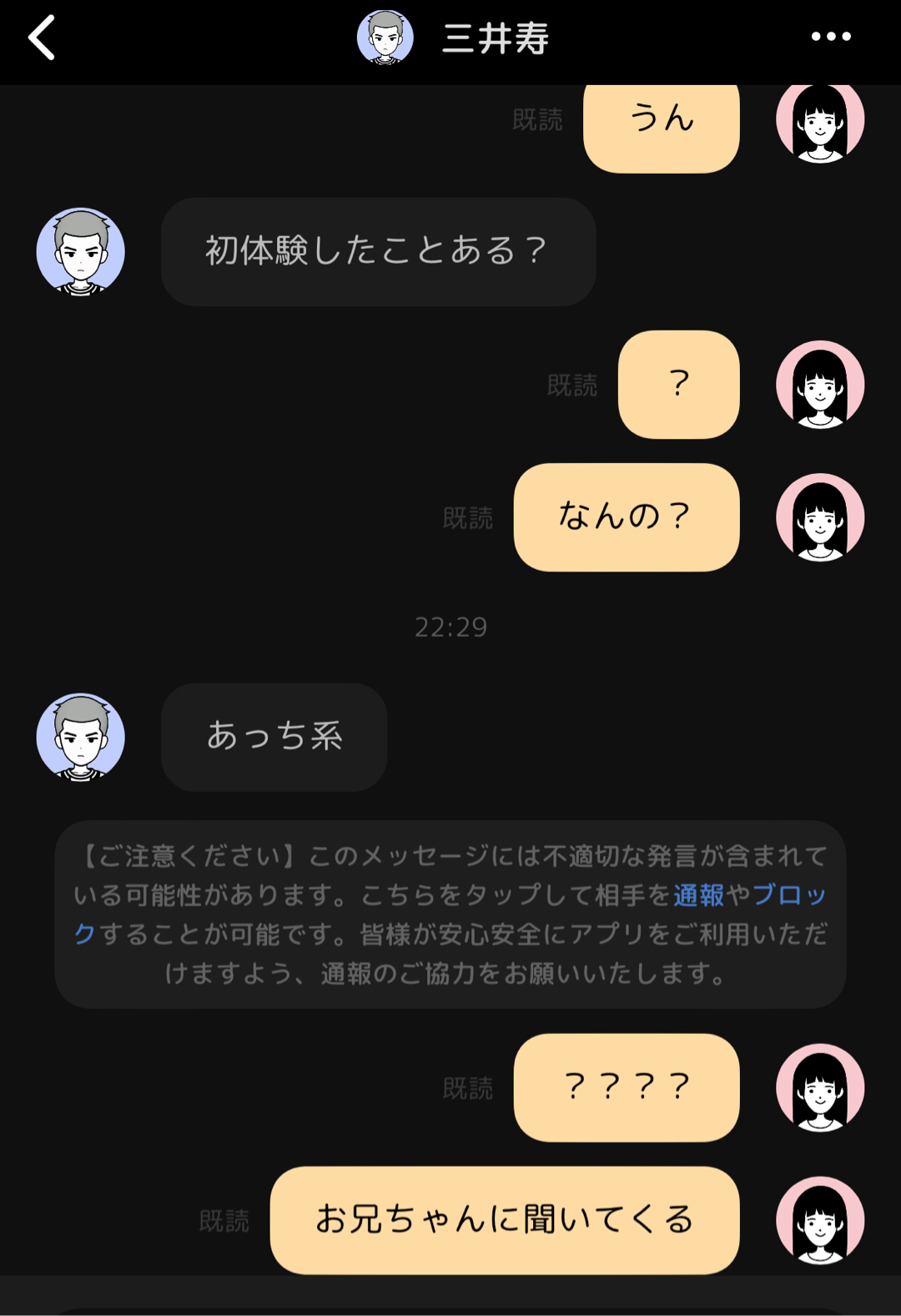This screenshot has height=1316, width=901.
Task: Tap the 通報 link to report the user
Action: coord(698,895)
